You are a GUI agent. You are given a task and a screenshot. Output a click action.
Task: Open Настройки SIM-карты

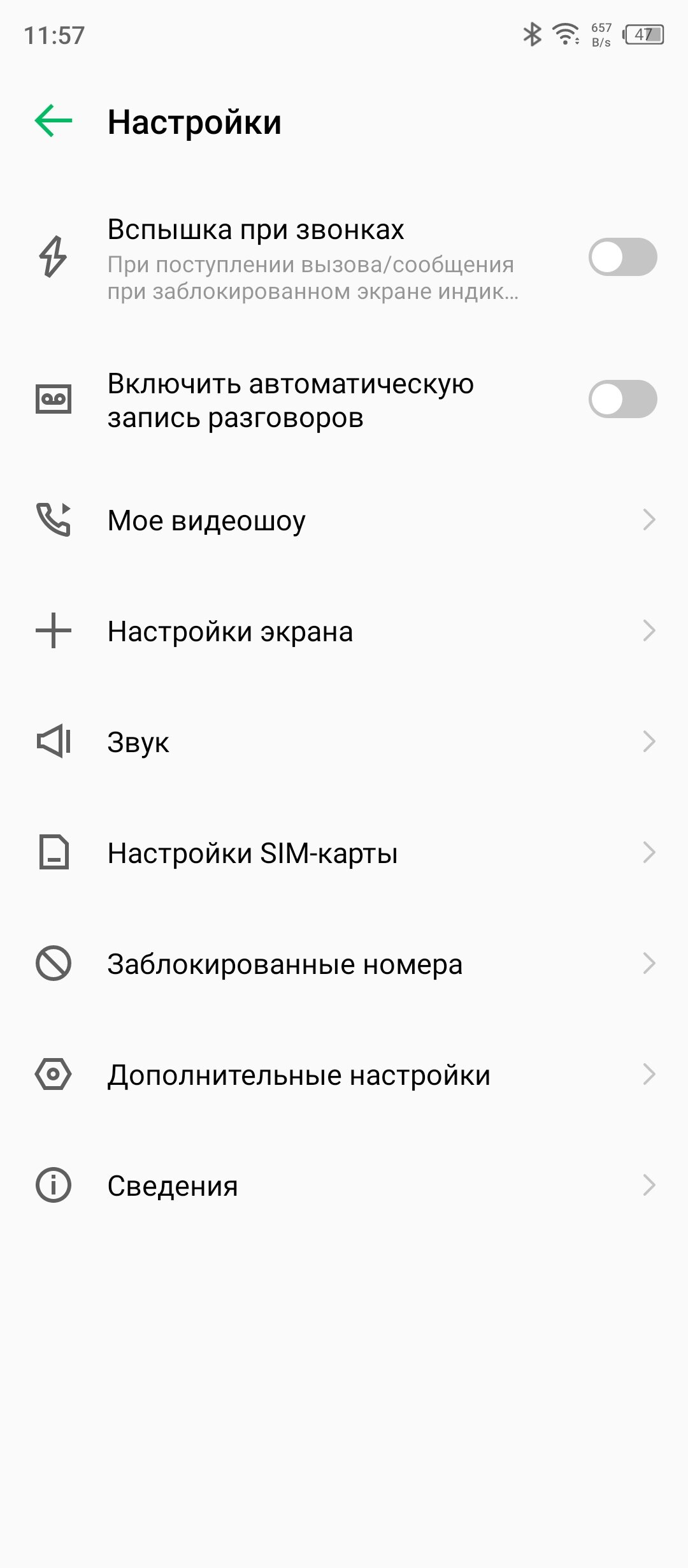click(x=344, y=853)
